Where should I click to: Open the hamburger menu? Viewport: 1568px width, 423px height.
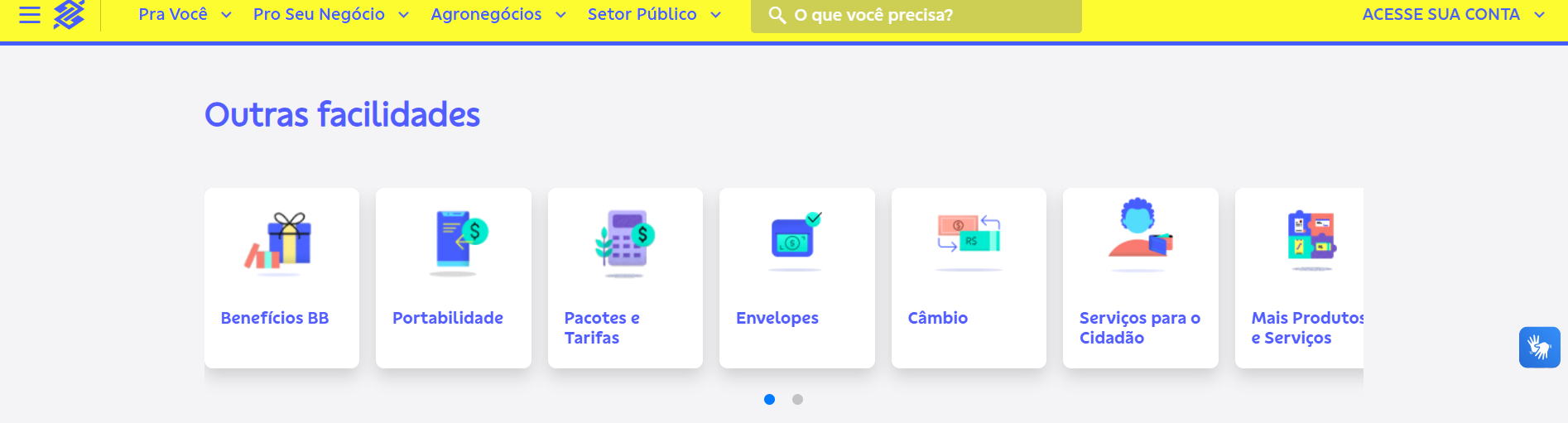[x=30, y=15]
